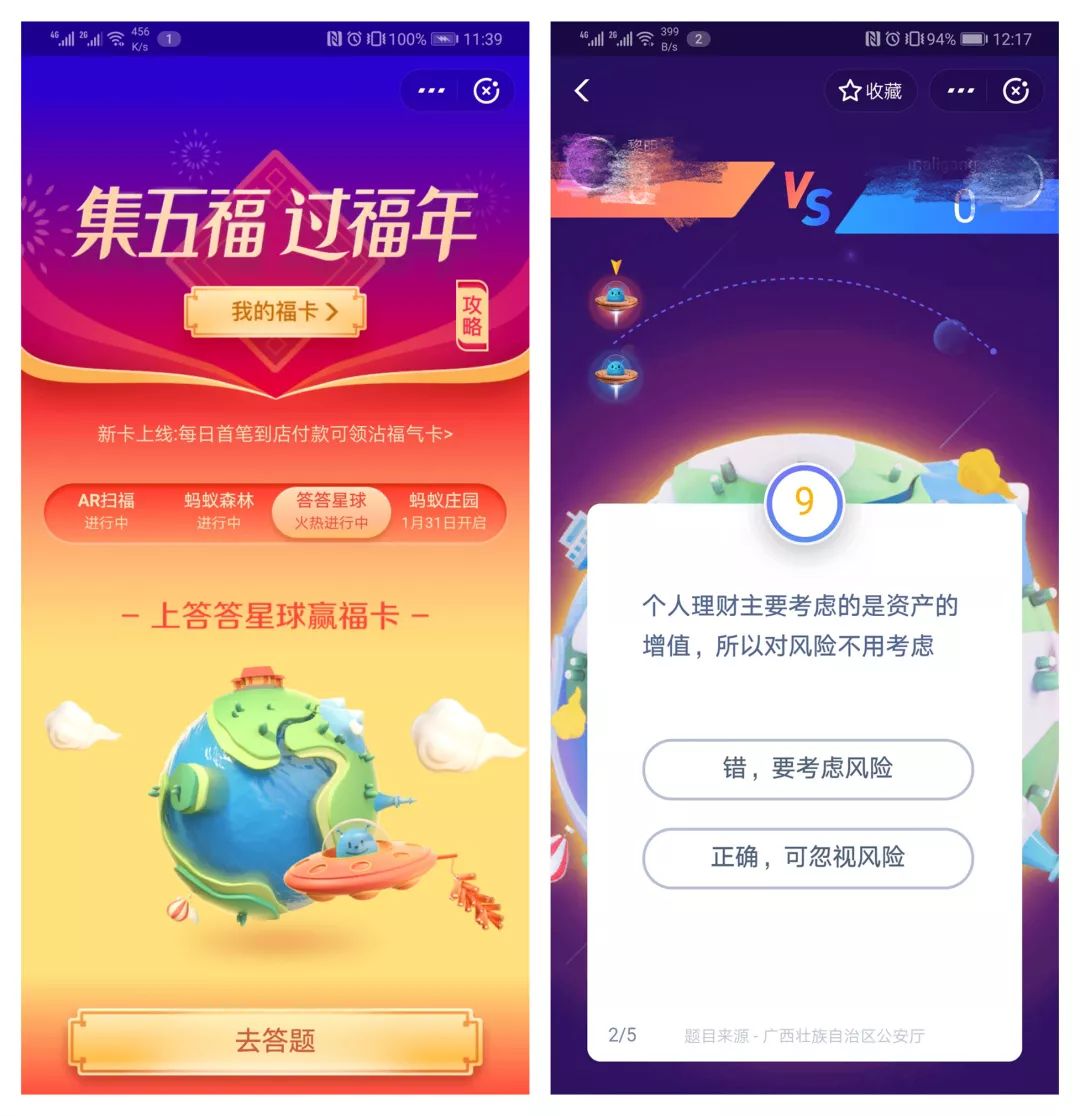Tap 去答题 to start quiz
The width and height of the screenshot is (1080, 1116).
tap(275, 1040)
